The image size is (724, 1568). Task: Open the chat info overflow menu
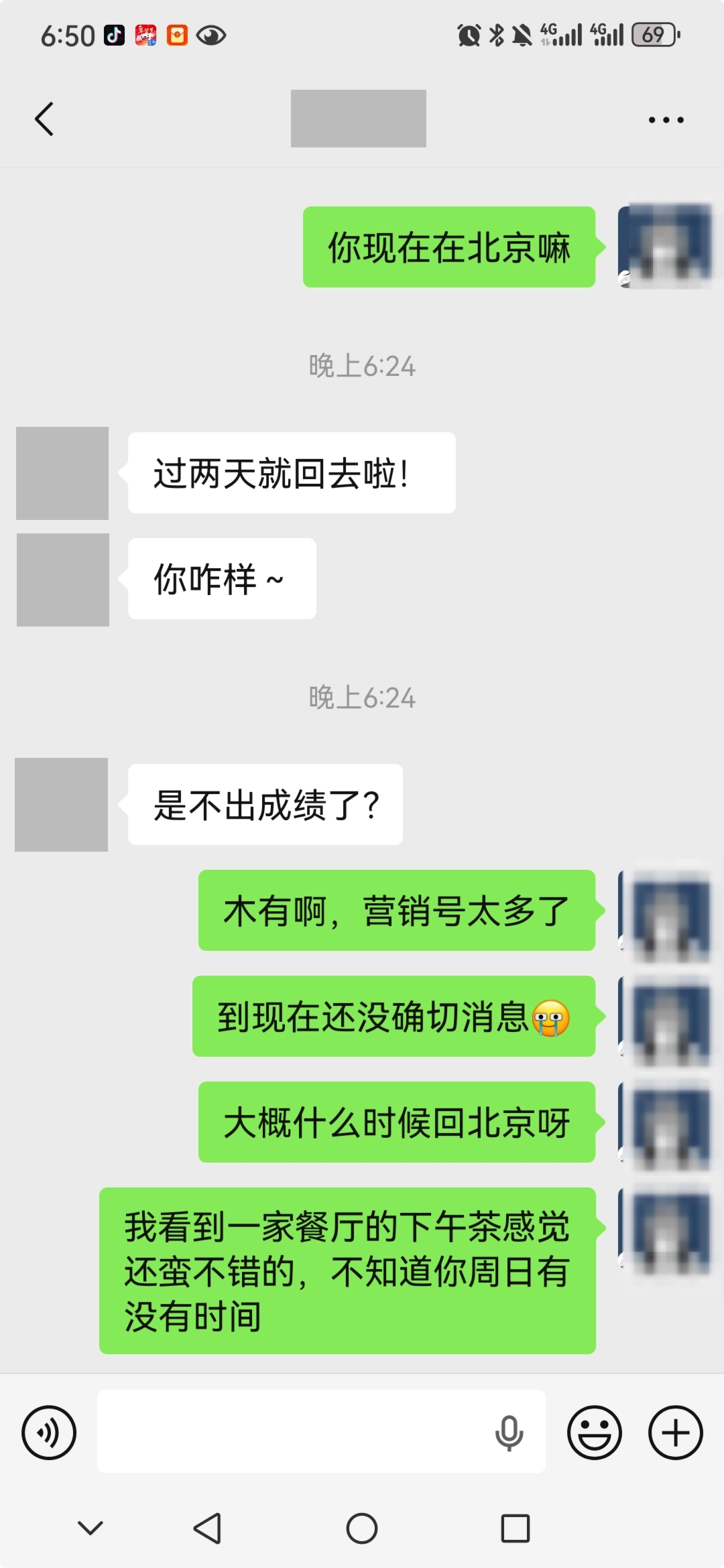[666, 120]
